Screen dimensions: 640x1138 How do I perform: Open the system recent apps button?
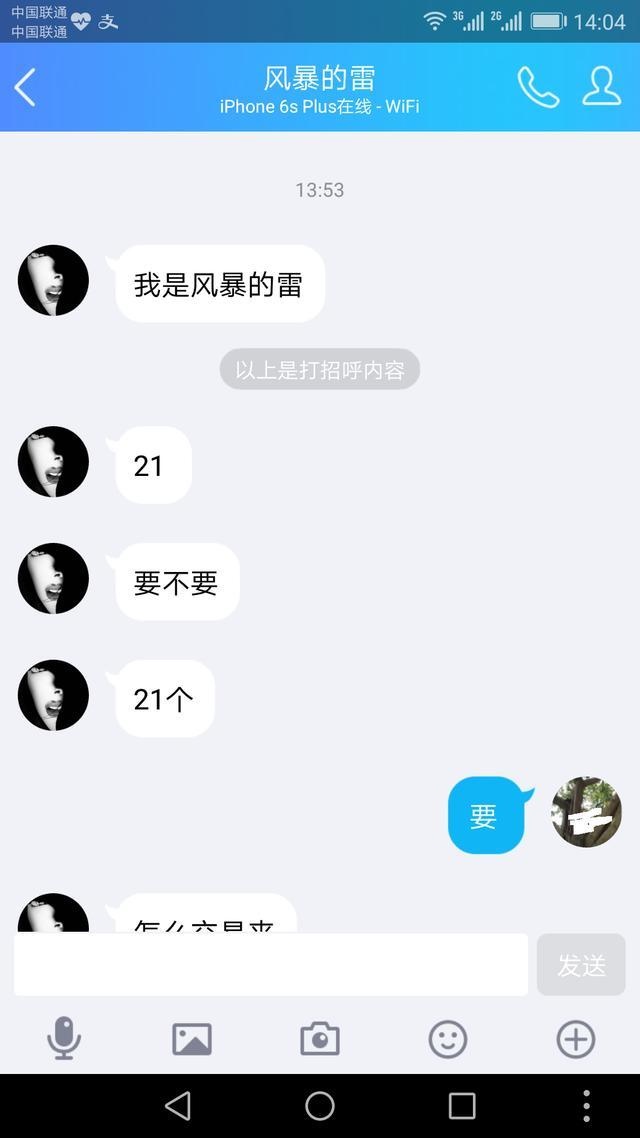click(462, 1105)
